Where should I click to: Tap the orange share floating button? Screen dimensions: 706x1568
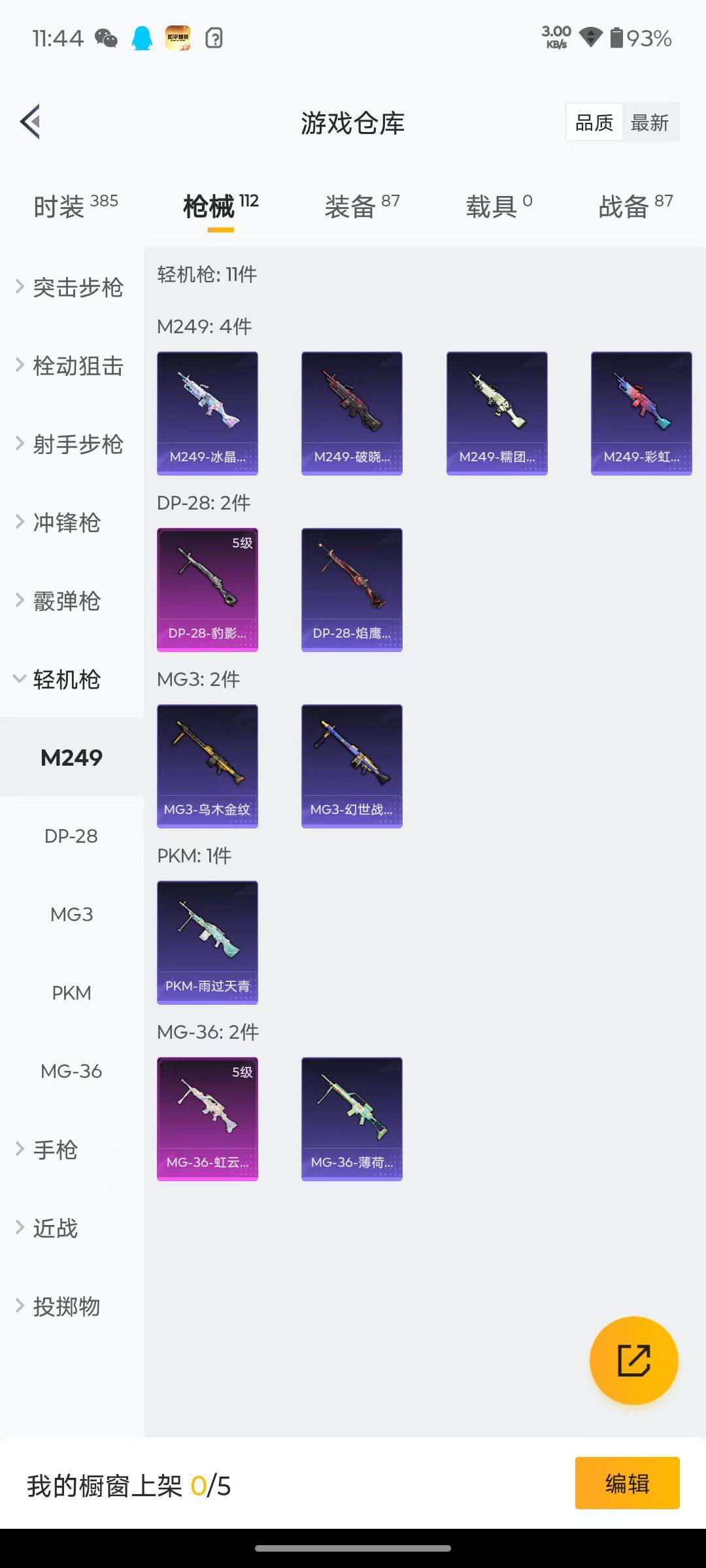633,1360
